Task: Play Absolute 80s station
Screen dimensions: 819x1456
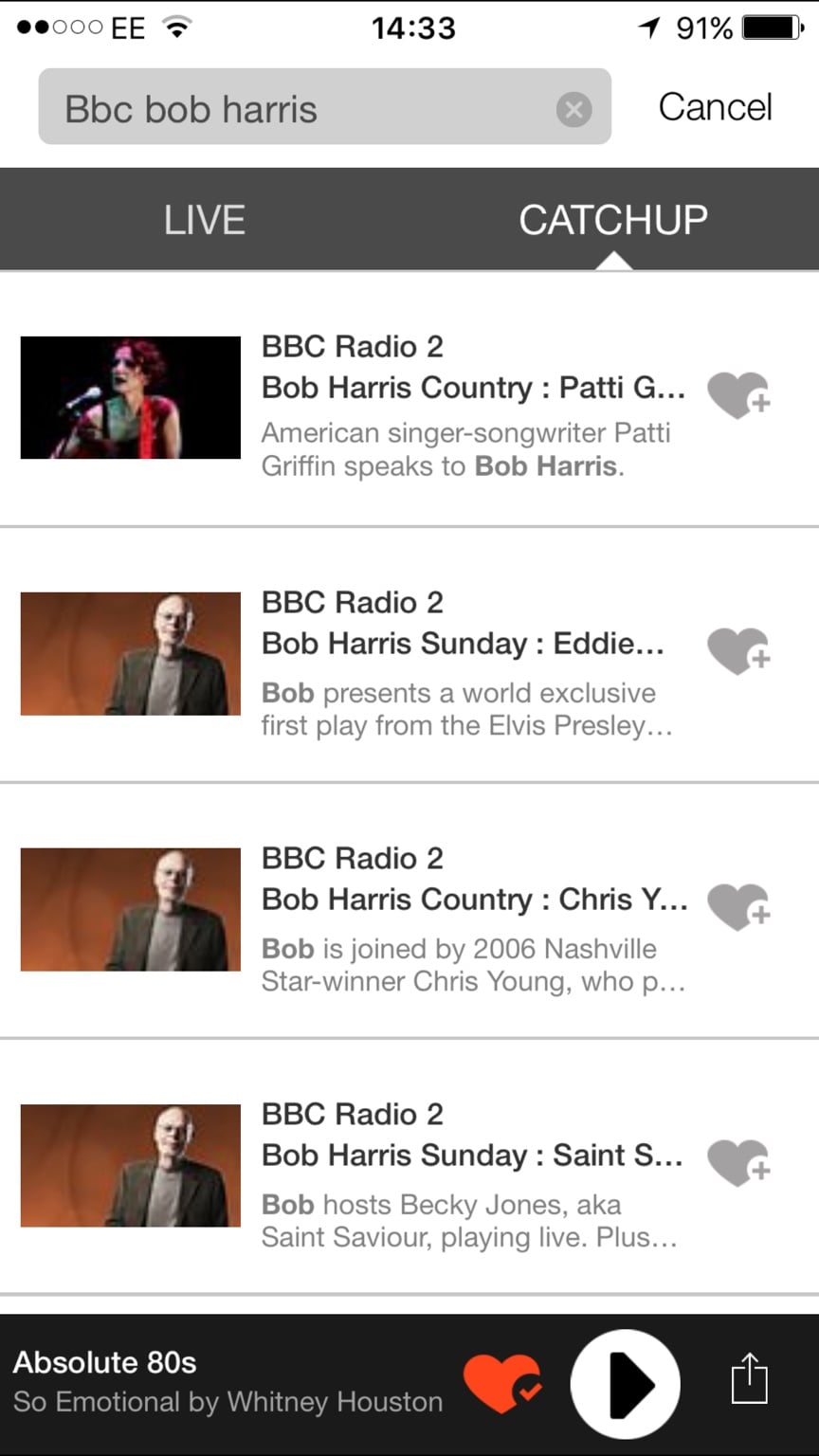Action: pyautogui.click(x=626, y=1384)
